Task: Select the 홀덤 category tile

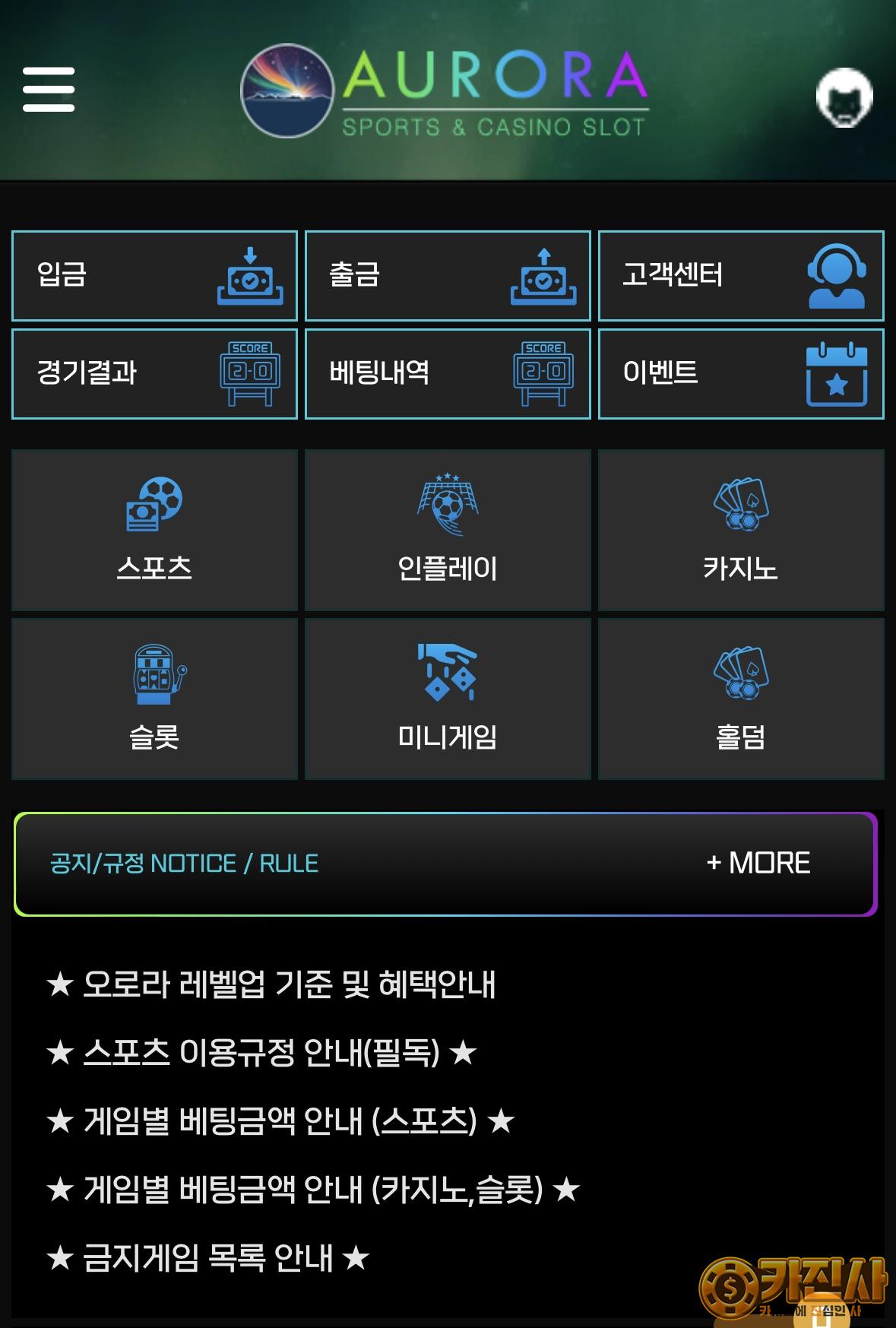Action: [x=741, y=699]
